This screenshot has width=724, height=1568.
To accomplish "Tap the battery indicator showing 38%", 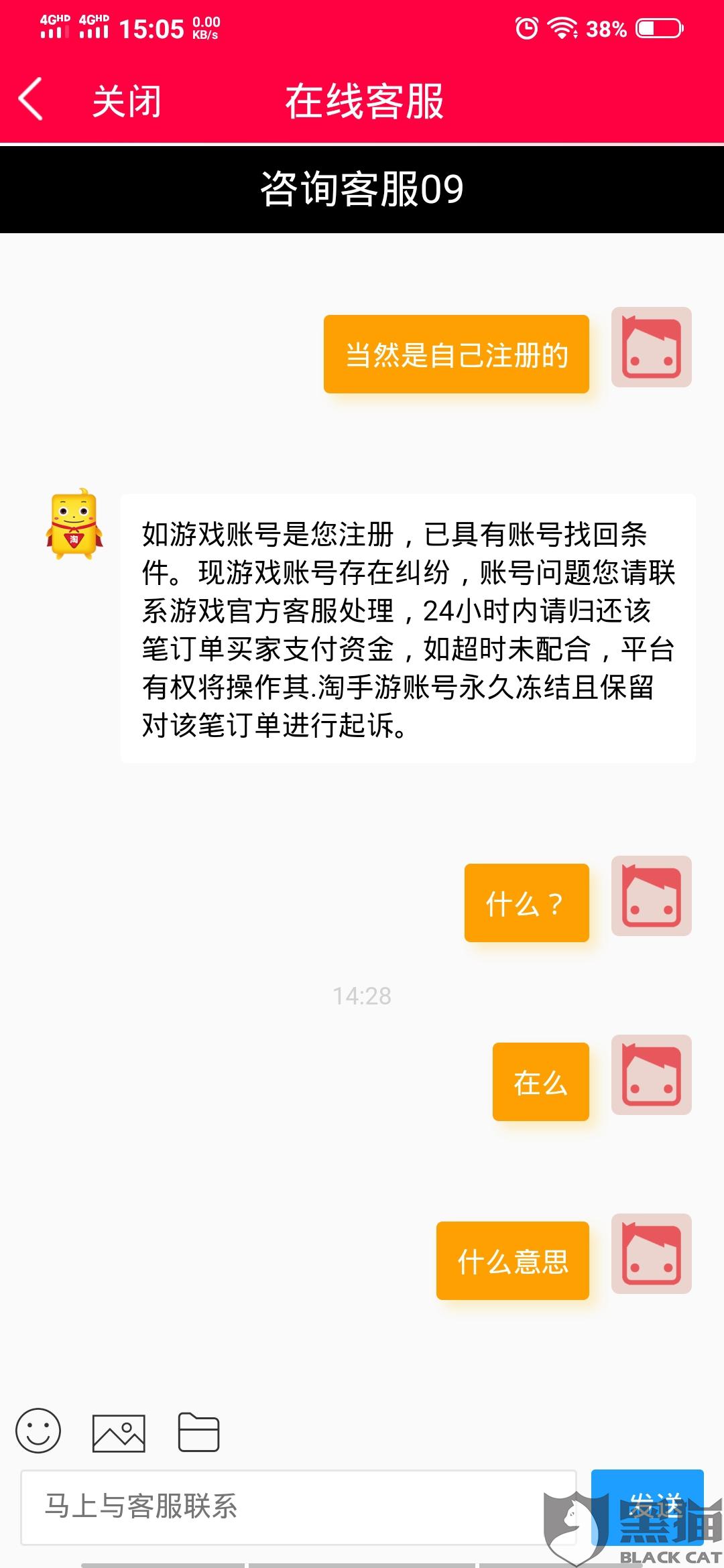I will (x=648, y=28).
